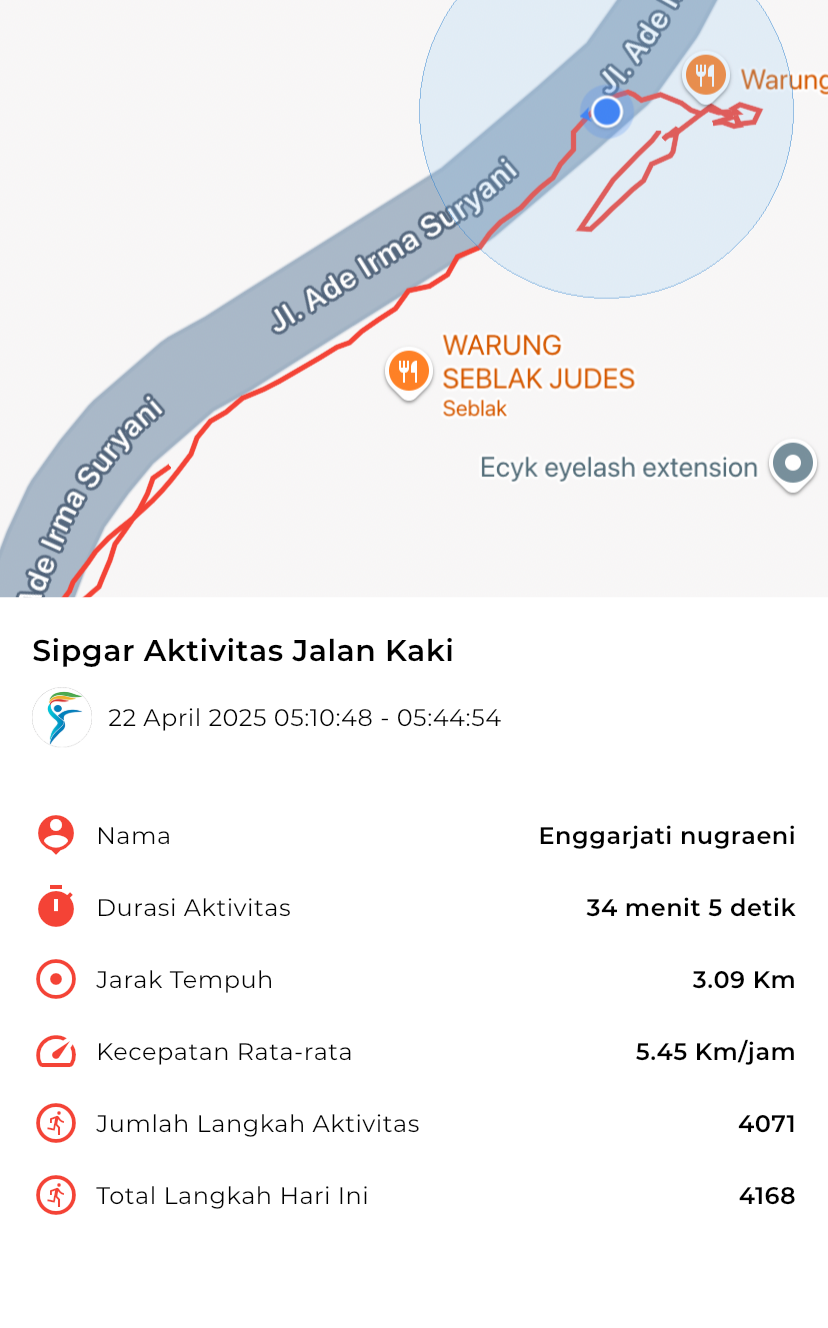Image resolution: width=828 pixels, height=1328 pixels.
Task: Tap the Warung restaurant marker near the route
Action: [706, 77]
